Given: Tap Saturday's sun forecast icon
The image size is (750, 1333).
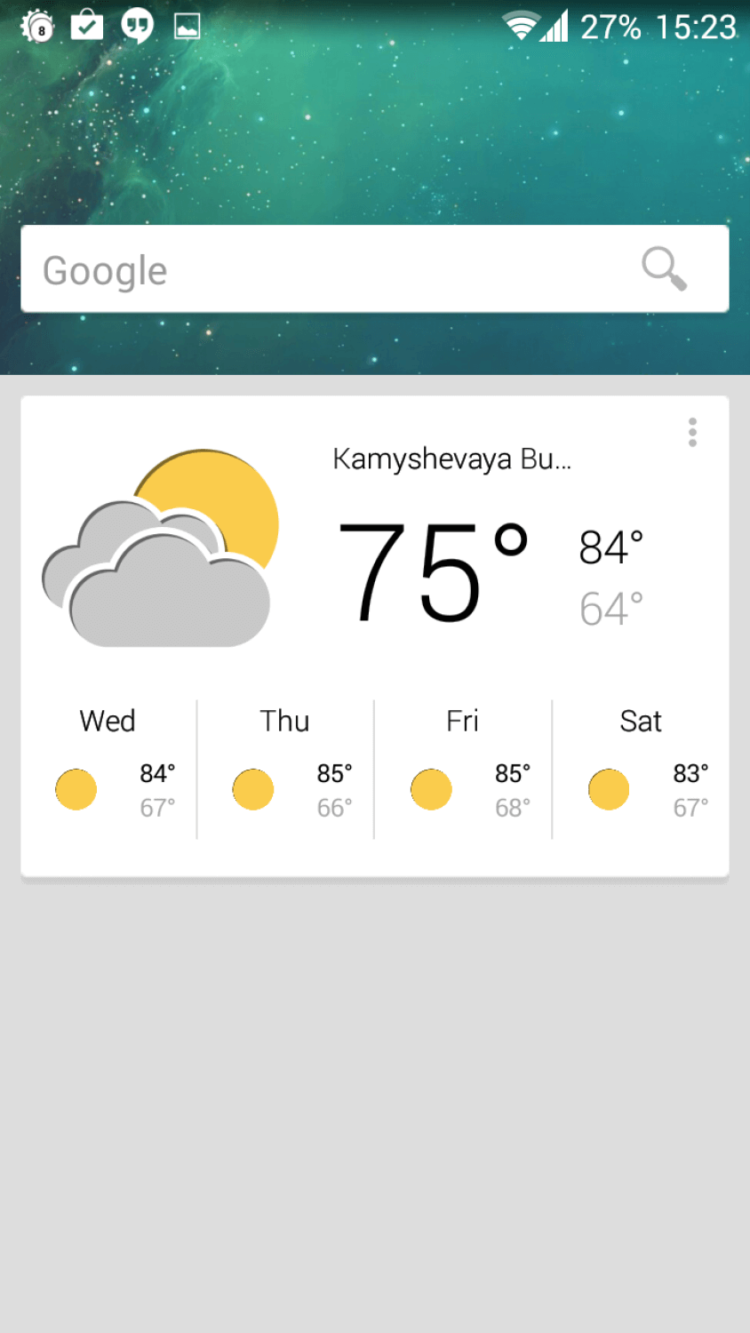Looking at the screenshot, I should (608, 789).
